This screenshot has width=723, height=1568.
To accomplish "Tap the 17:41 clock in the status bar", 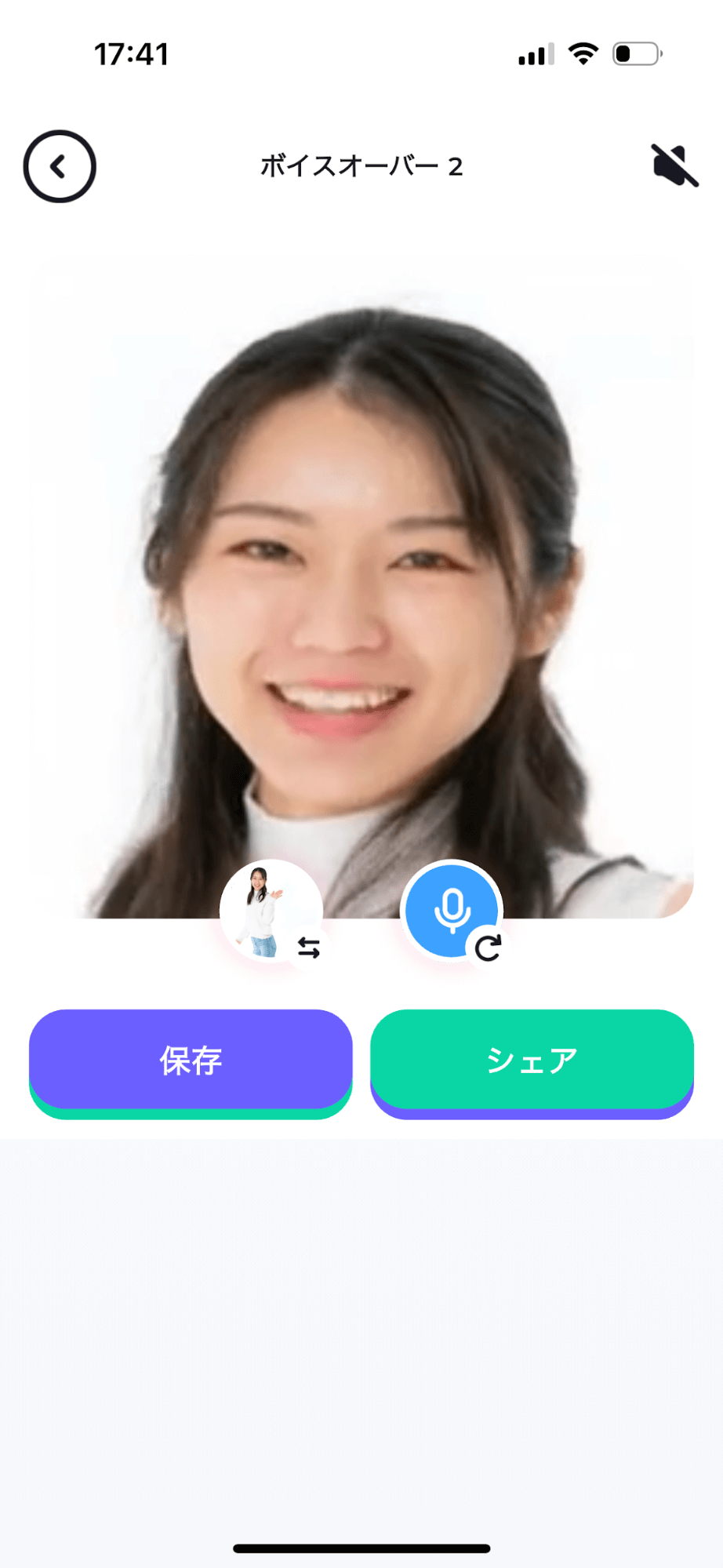I will 132,55.
